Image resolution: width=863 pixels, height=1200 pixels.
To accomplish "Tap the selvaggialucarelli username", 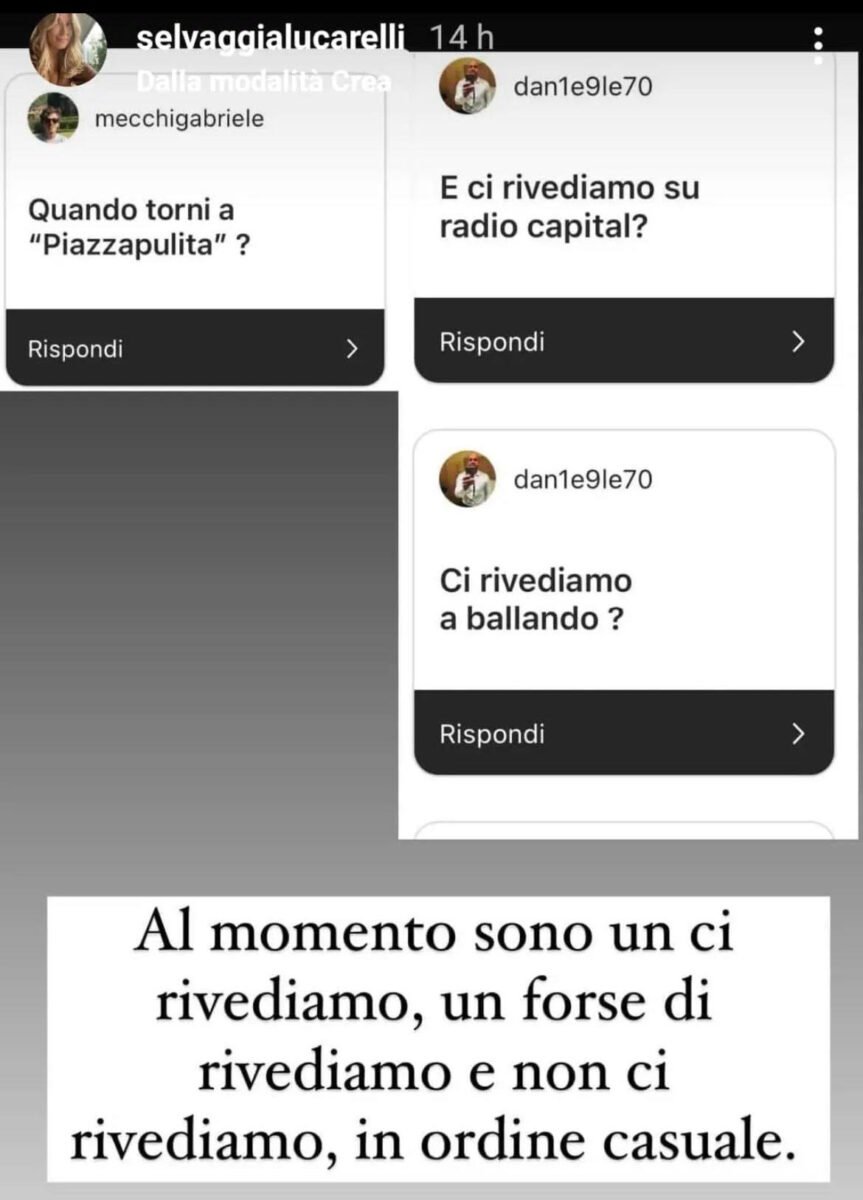I will click(273, 38).
